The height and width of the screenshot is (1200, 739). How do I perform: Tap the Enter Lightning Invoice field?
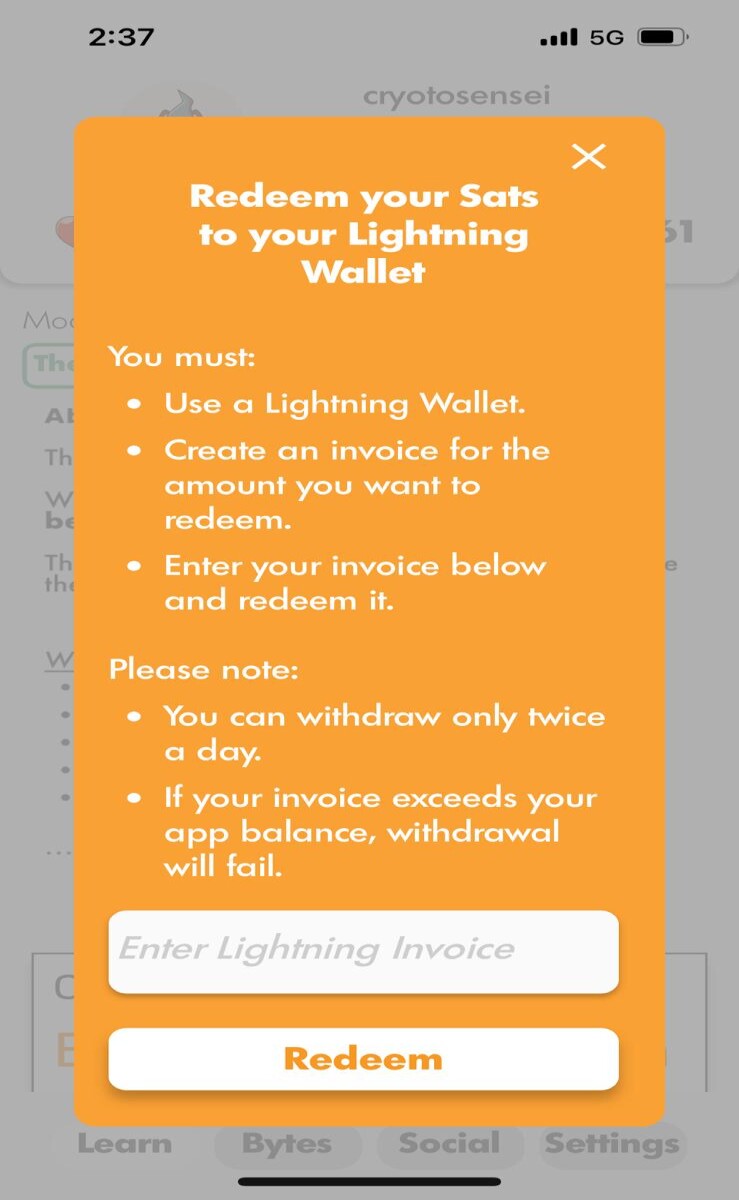tap(363, 951)
